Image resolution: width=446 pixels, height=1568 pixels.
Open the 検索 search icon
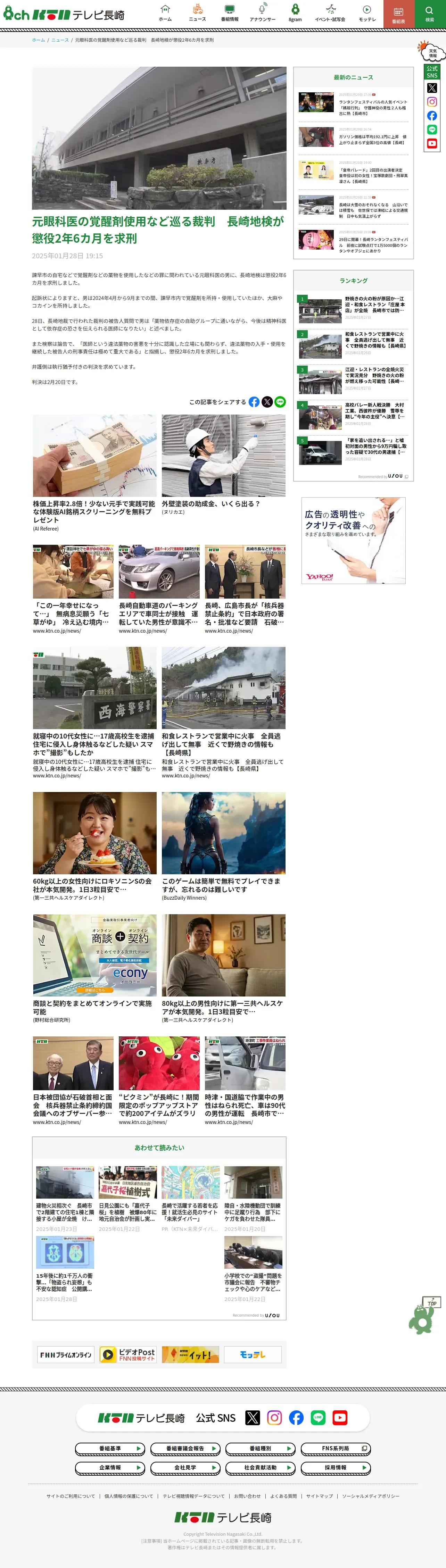click(430, 14)
